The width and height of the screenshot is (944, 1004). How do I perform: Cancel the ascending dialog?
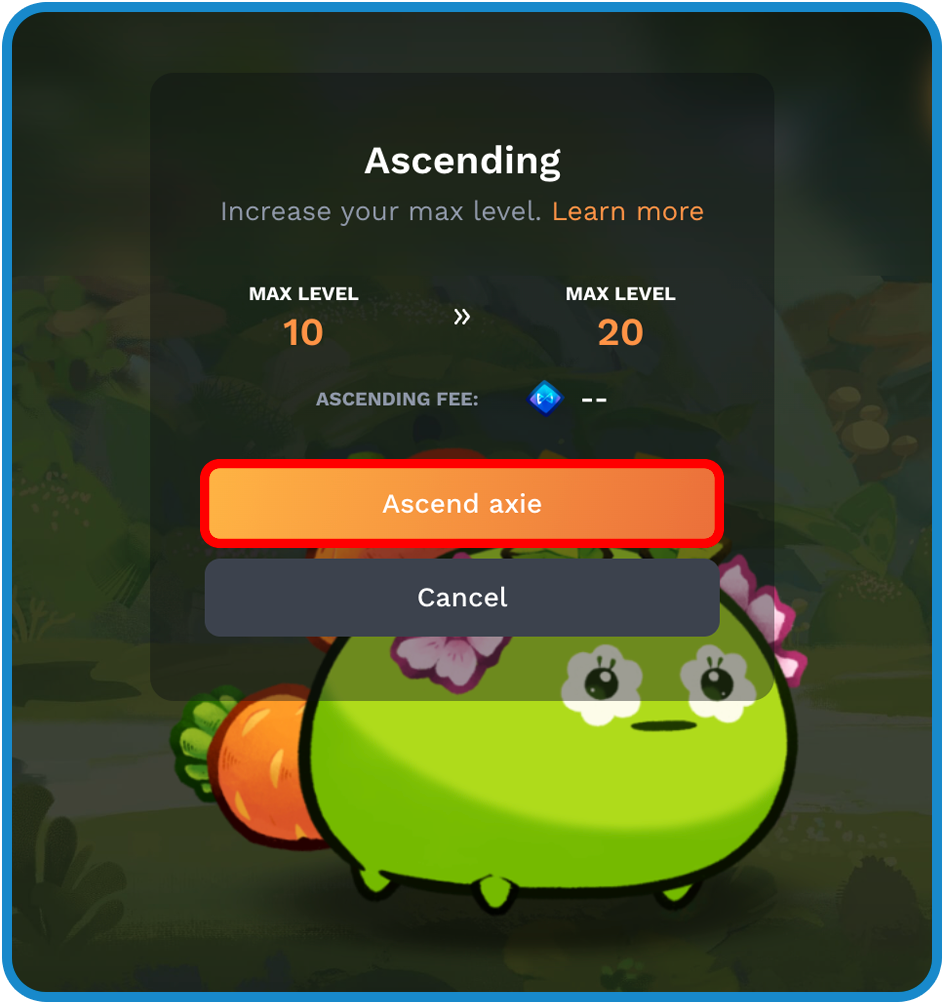point(461,597)
